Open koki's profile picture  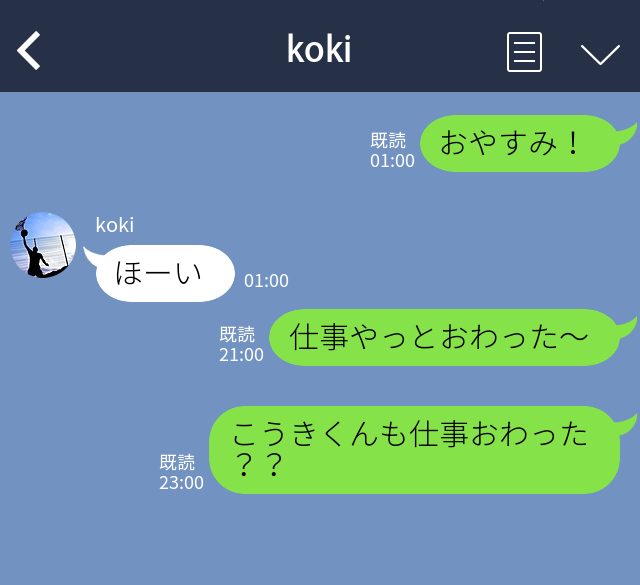[x=43, y=245]
